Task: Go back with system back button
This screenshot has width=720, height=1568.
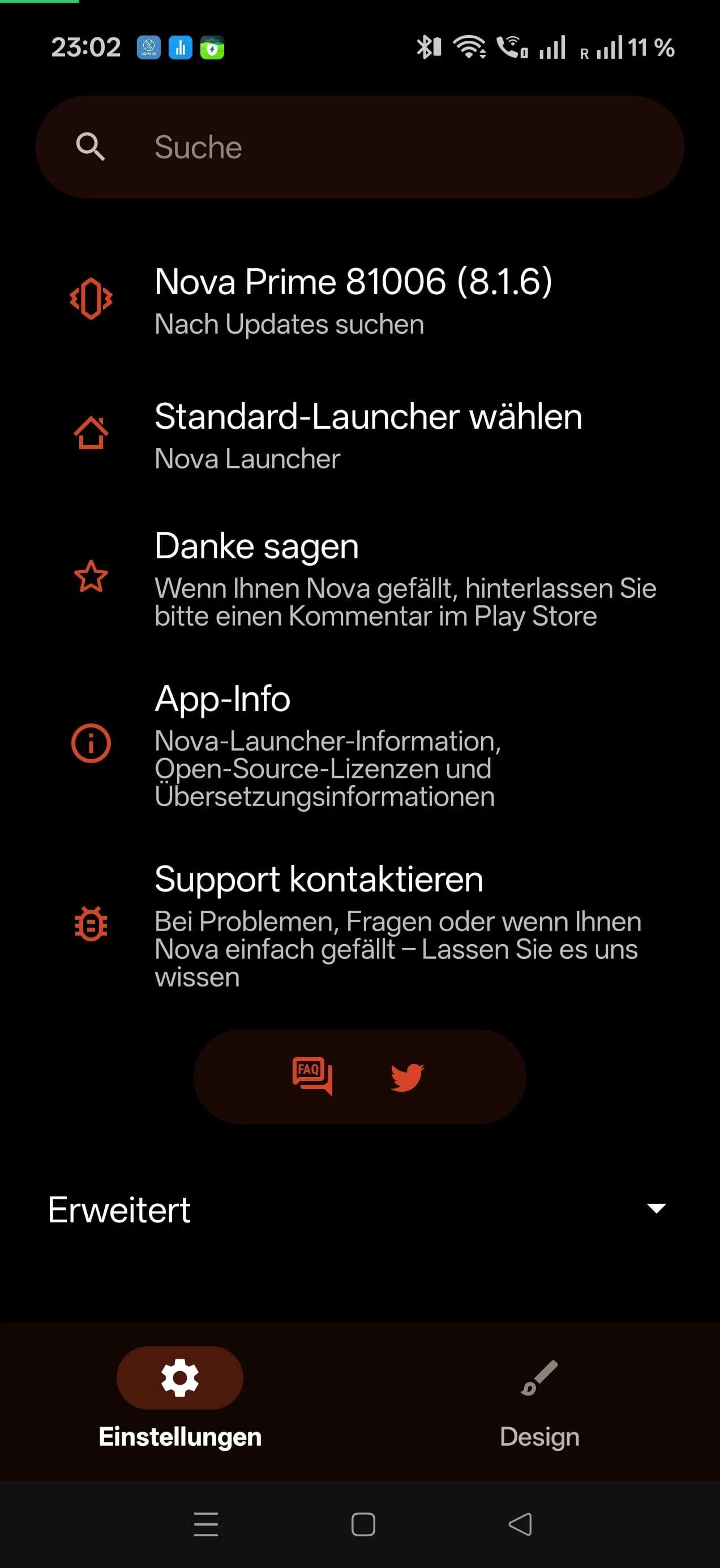Action: 520,1524
